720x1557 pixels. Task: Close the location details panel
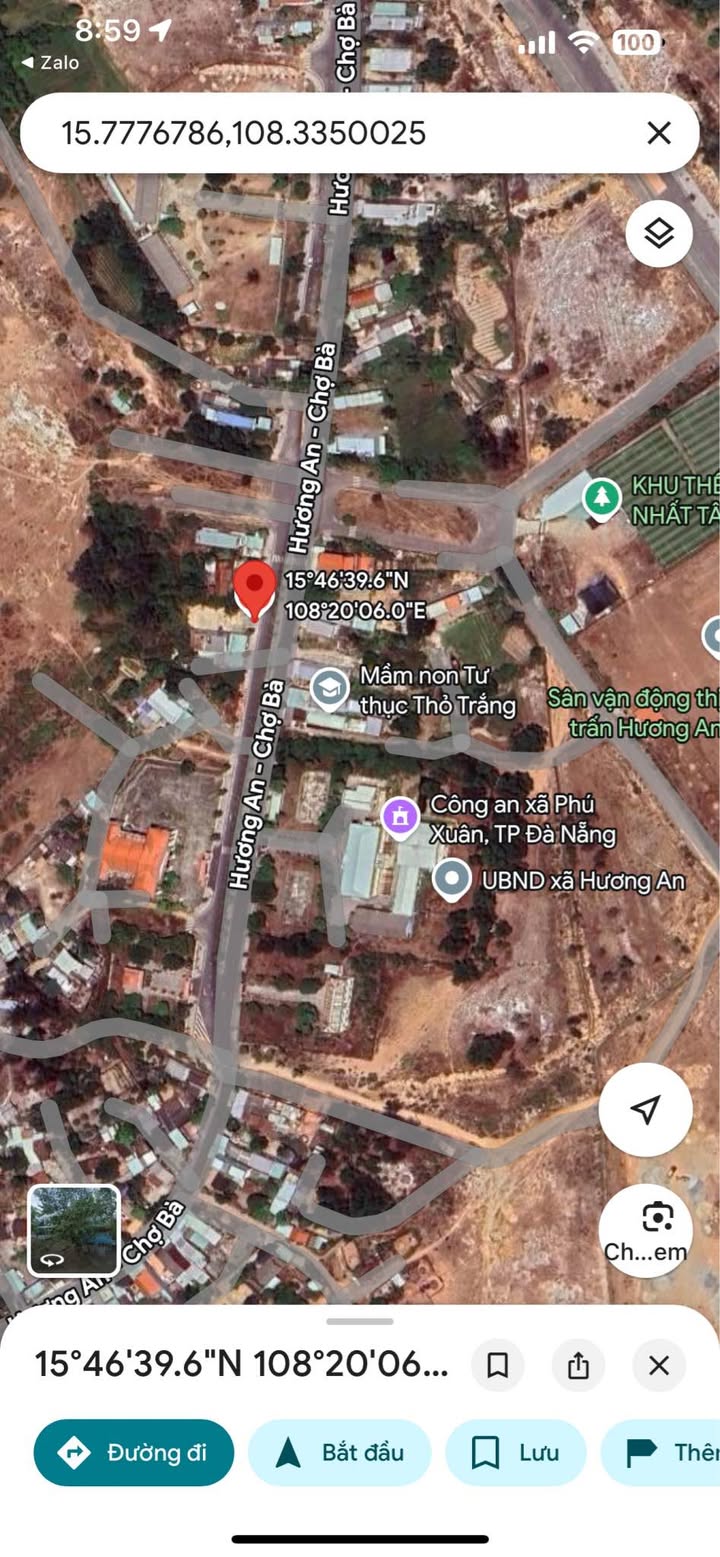(x=659, y=1365)
